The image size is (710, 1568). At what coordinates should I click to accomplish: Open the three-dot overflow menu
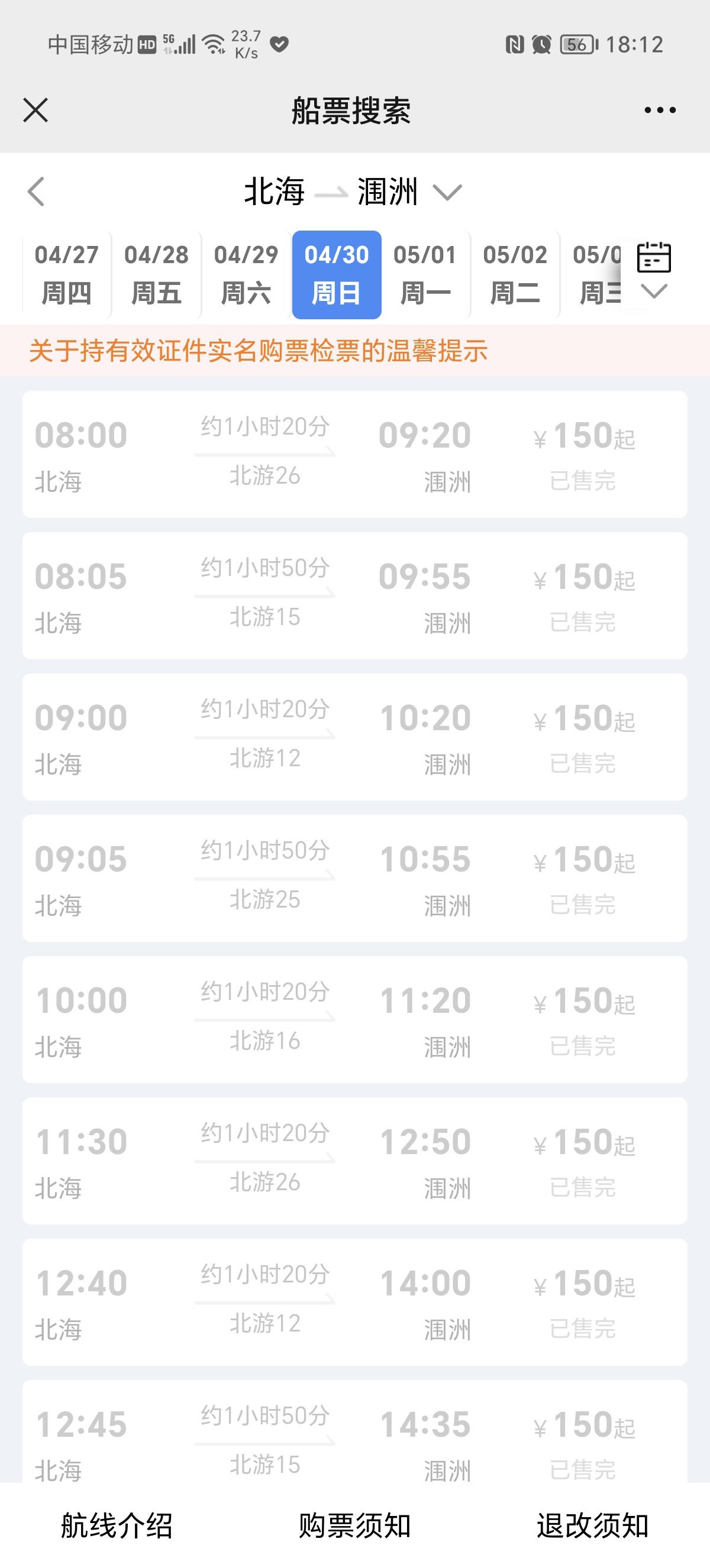(660, 110)
